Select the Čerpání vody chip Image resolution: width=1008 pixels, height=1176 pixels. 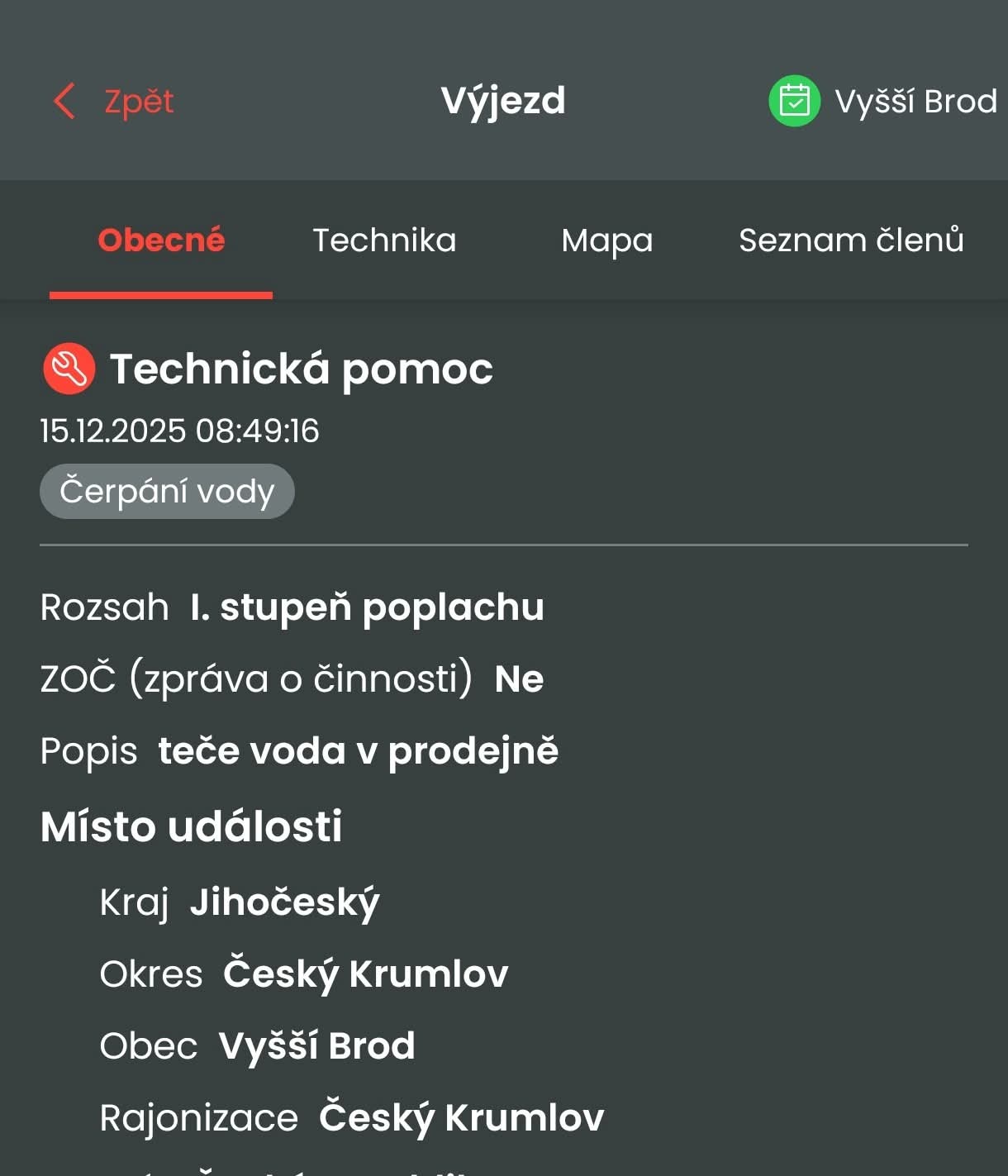pyautogui.click(x=167, y=491)
